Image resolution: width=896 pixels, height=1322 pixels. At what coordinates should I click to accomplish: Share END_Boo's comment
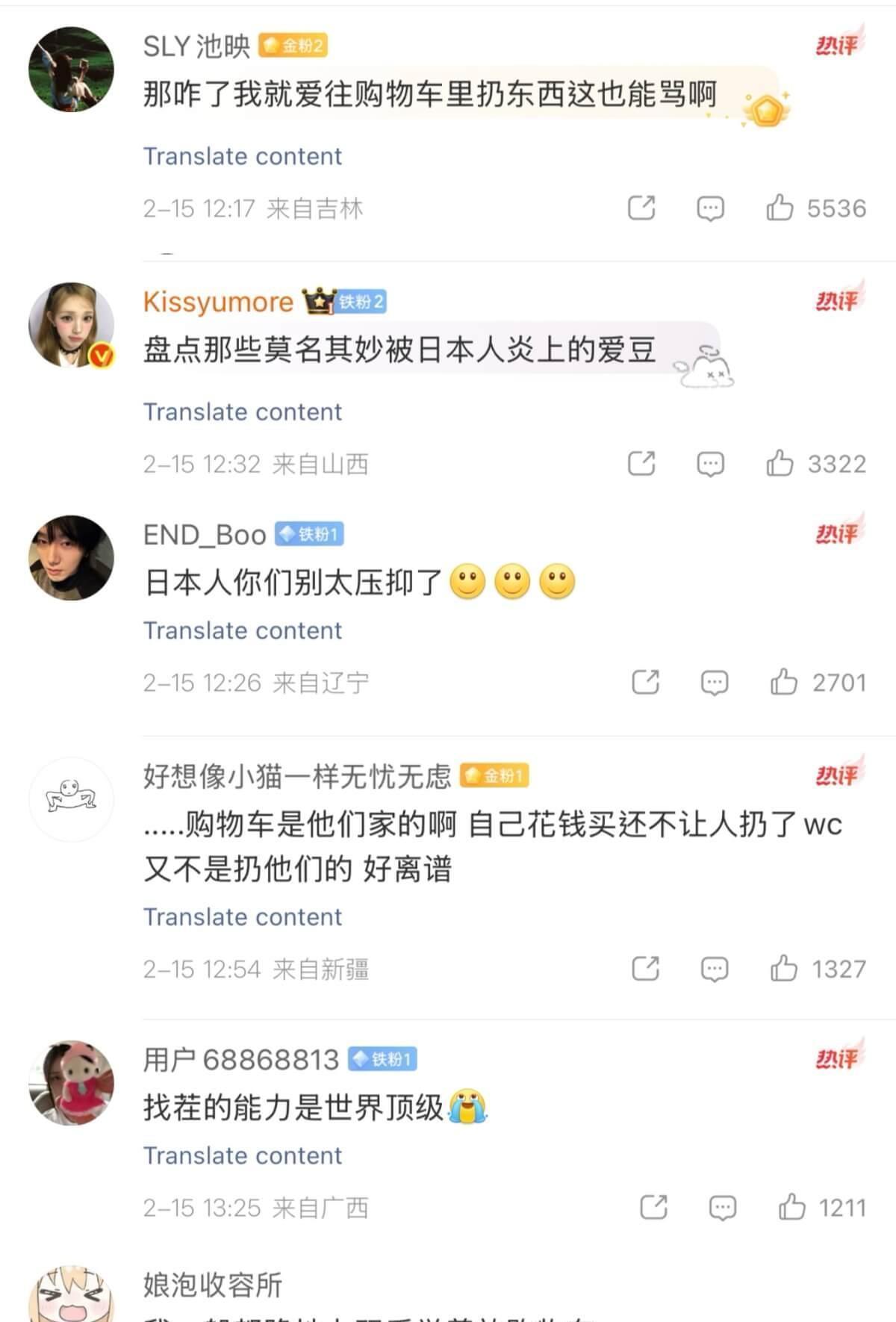point(645,682)
